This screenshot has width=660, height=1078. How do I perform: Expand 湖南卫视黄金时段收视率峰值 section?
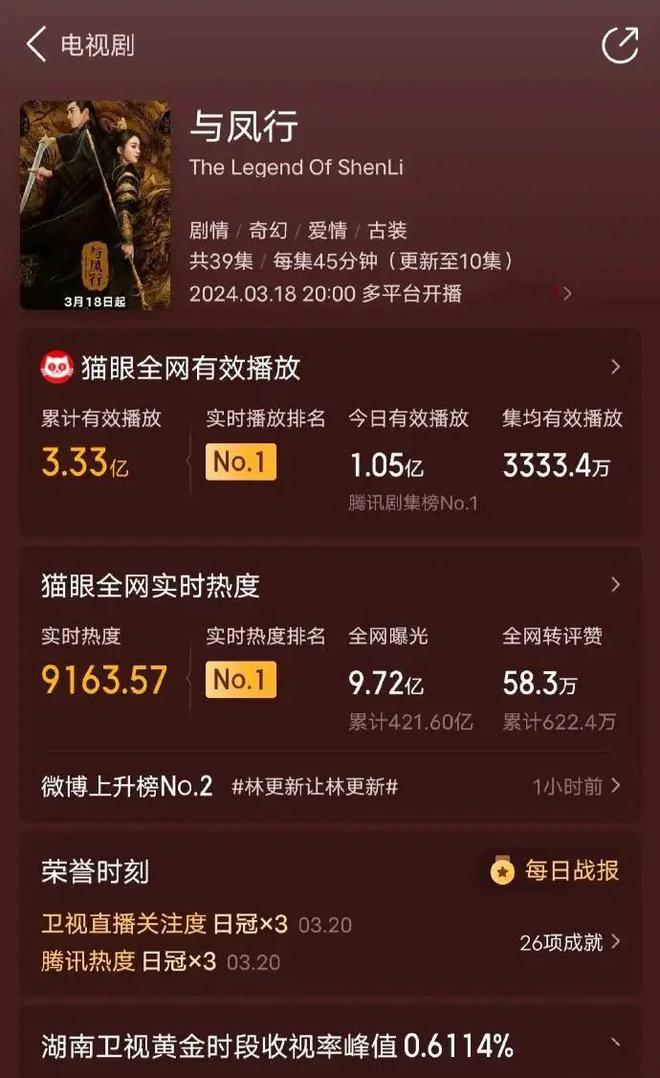point(615,1044)
